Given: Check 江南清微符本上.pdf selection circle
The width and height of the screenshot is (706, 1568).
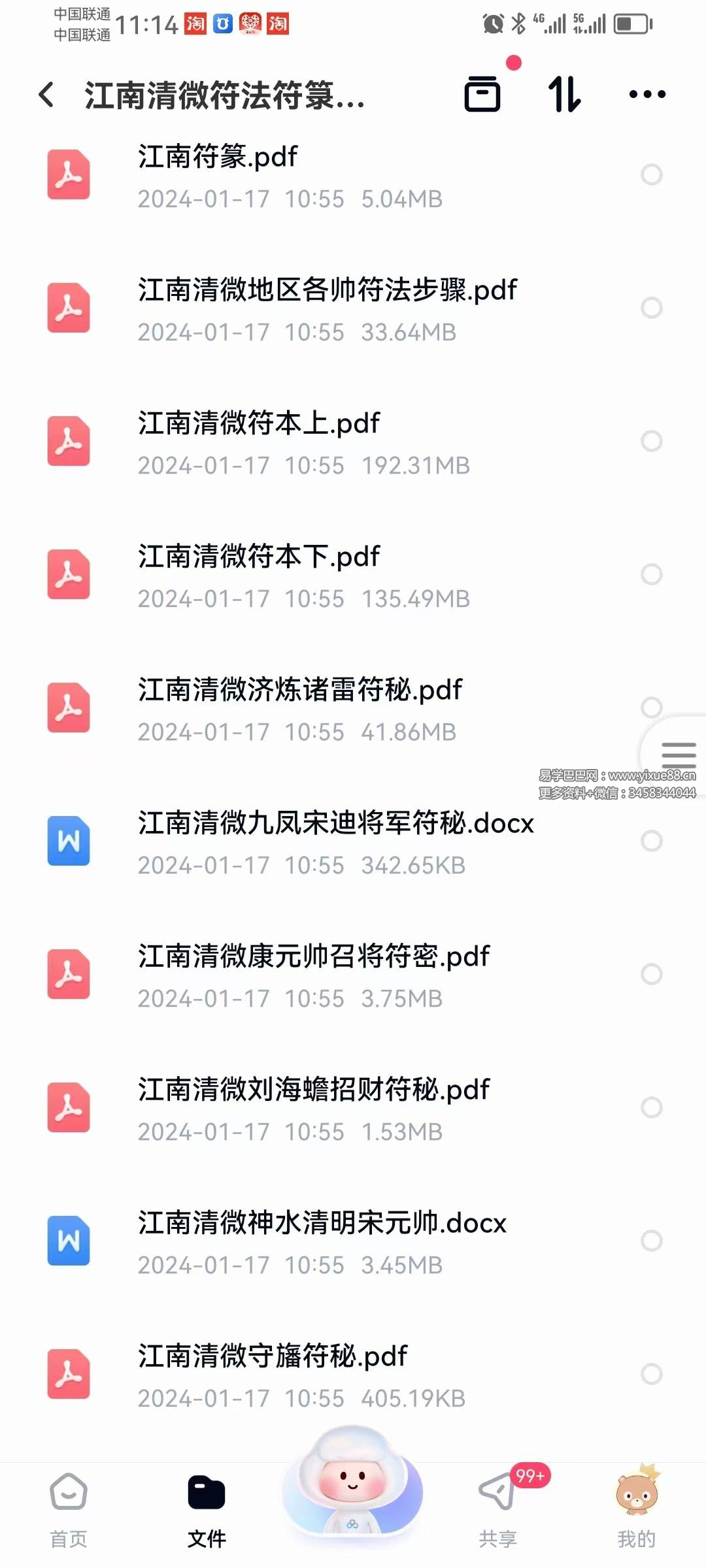Looking at the screenshot, I should [x=652, y=439].
